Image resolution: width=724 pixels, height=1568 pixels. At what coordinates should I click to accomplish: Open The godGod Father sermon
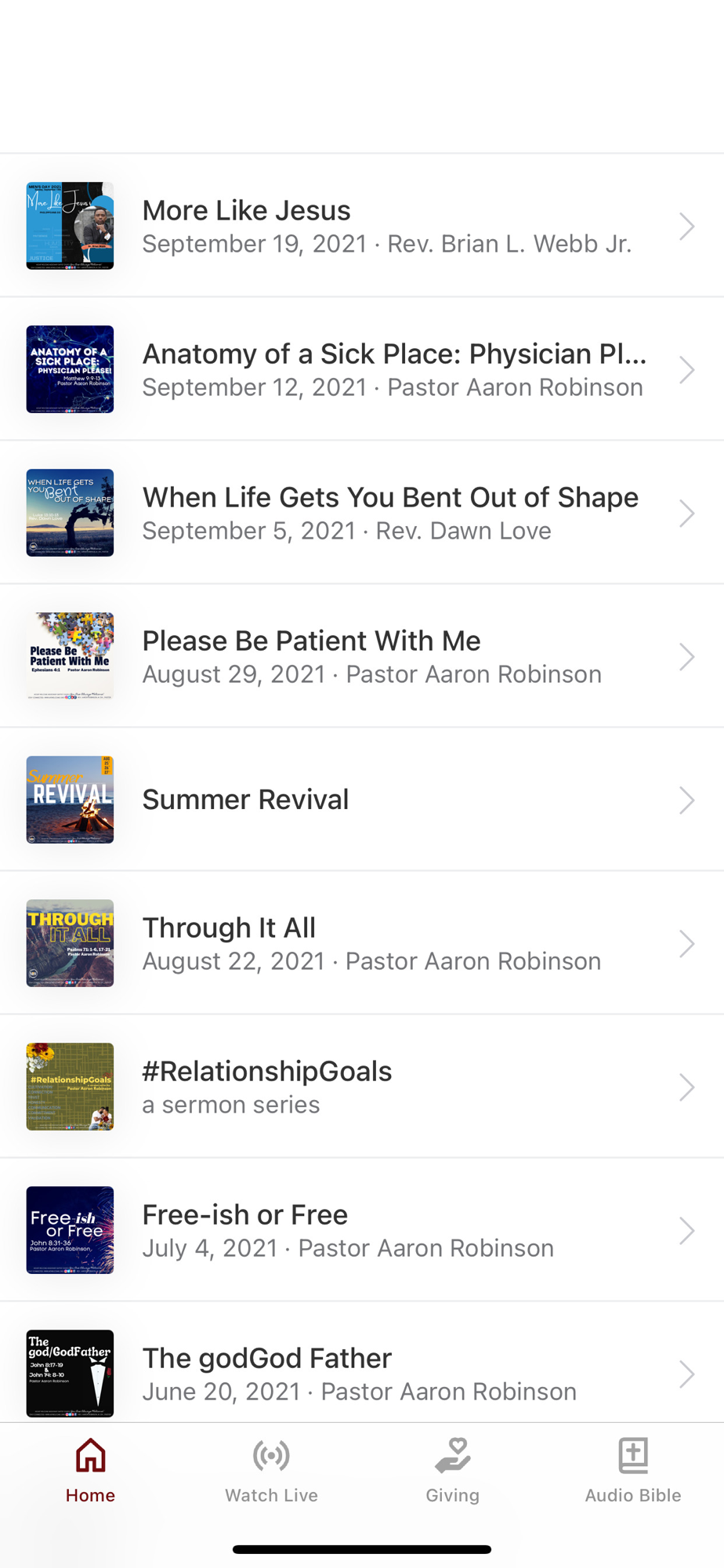pyautogui.click(x=362, y=1374)
